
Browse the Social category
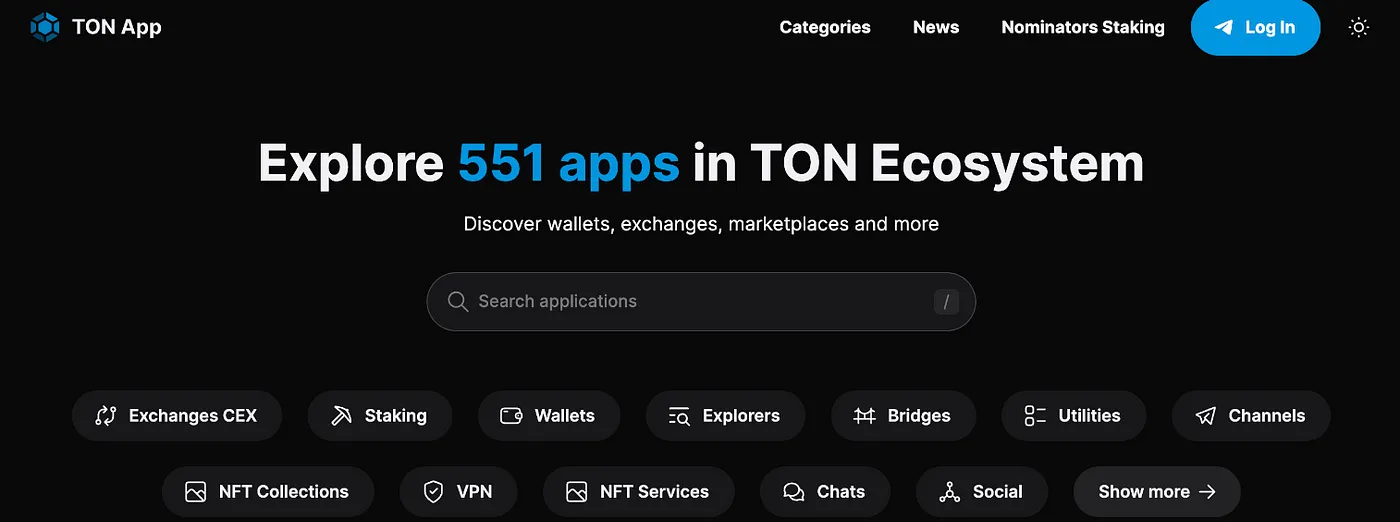coord(982,492)
